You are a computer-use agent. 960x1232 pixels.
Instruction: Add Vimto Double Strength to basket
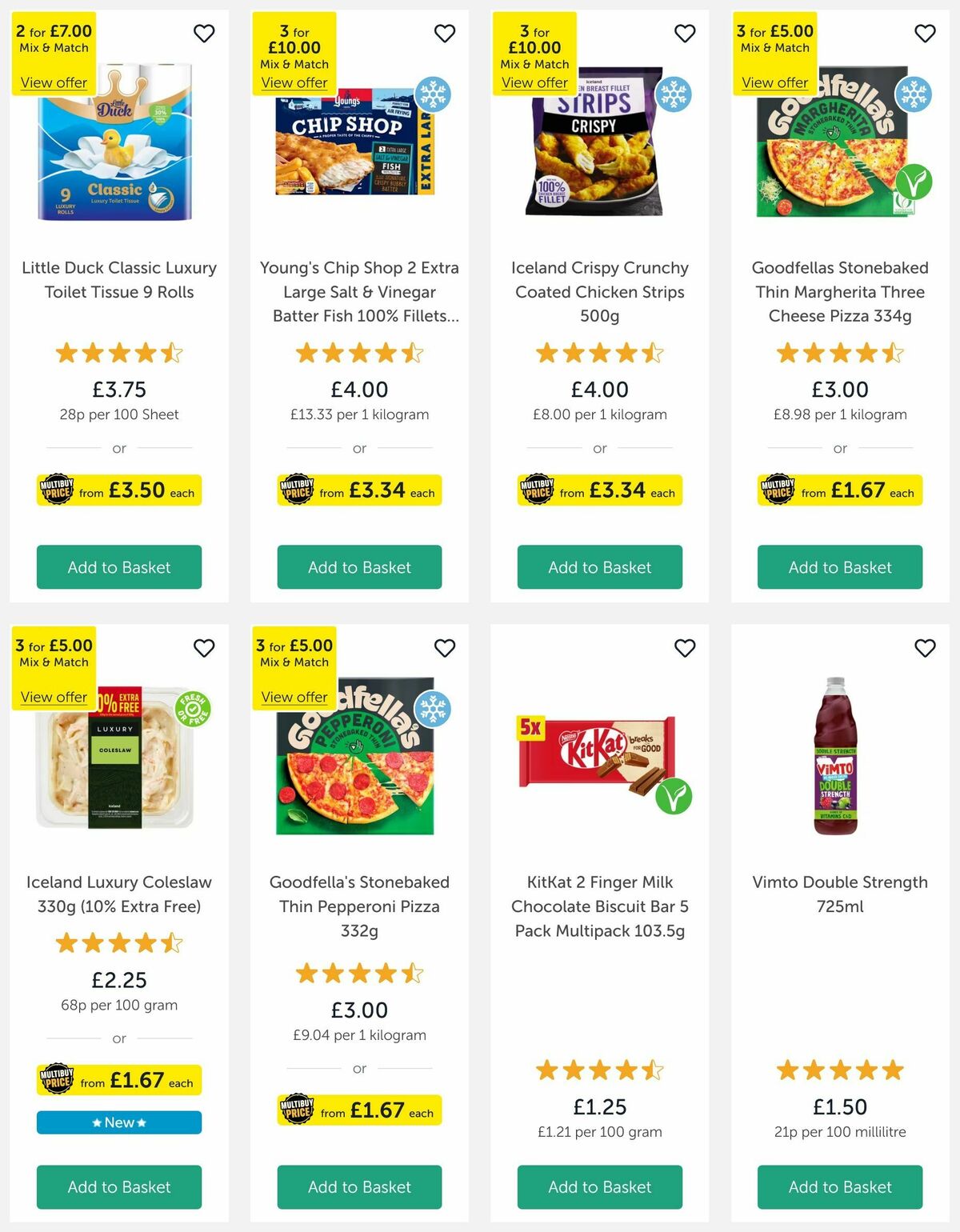(x=839, y=1187)
